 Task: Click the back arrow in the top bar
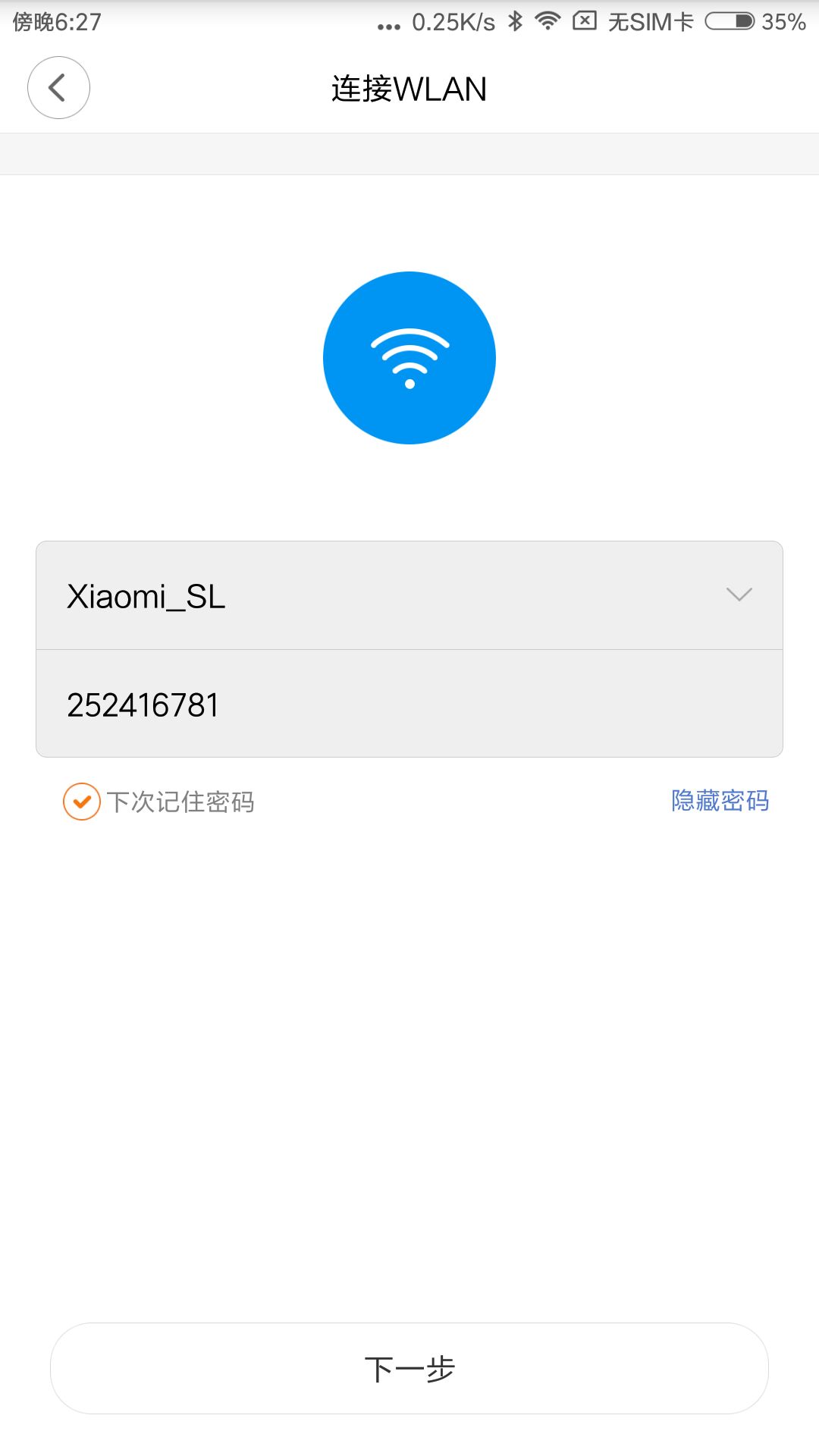(x=58, y=87)
